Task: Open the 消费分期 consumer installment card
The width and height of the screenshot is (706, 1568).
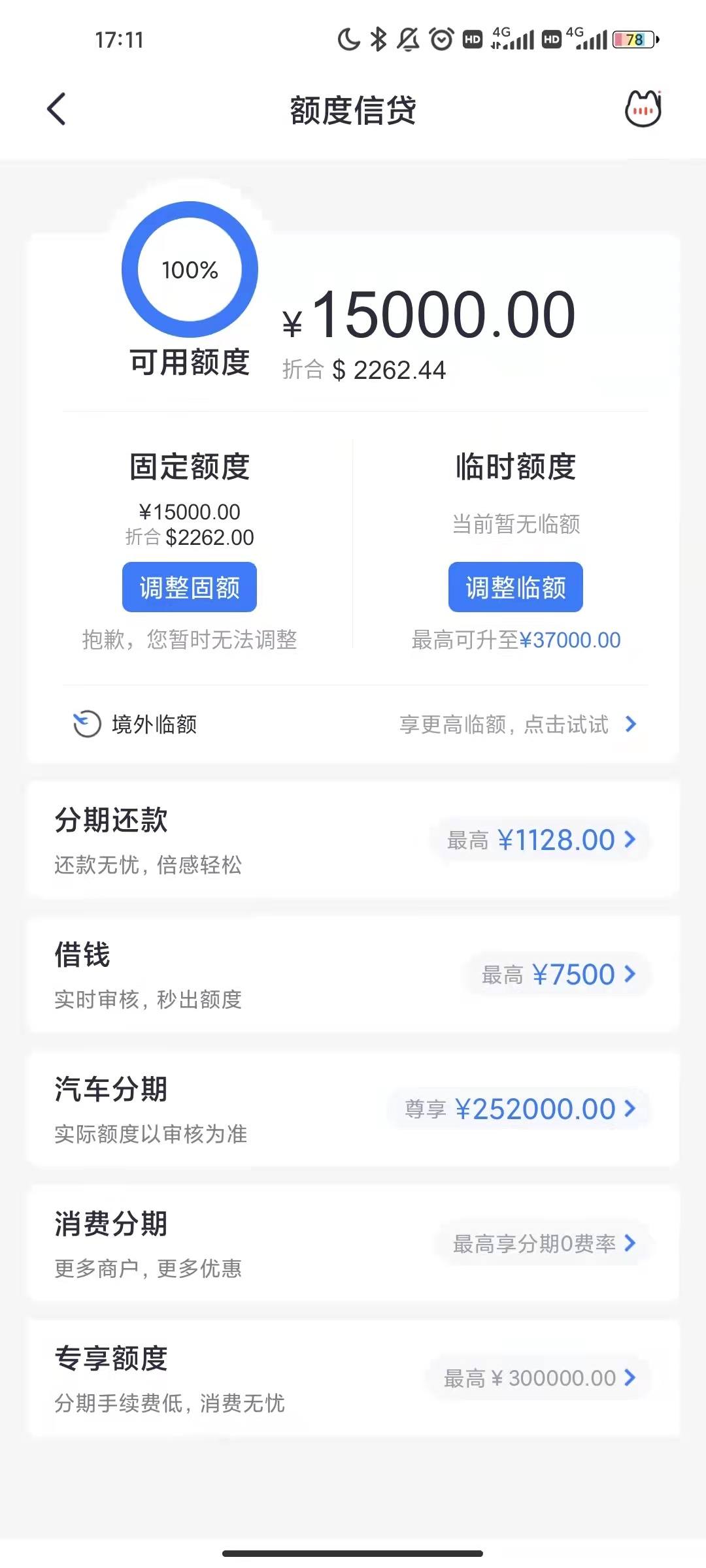Action: coord(353,1243)
